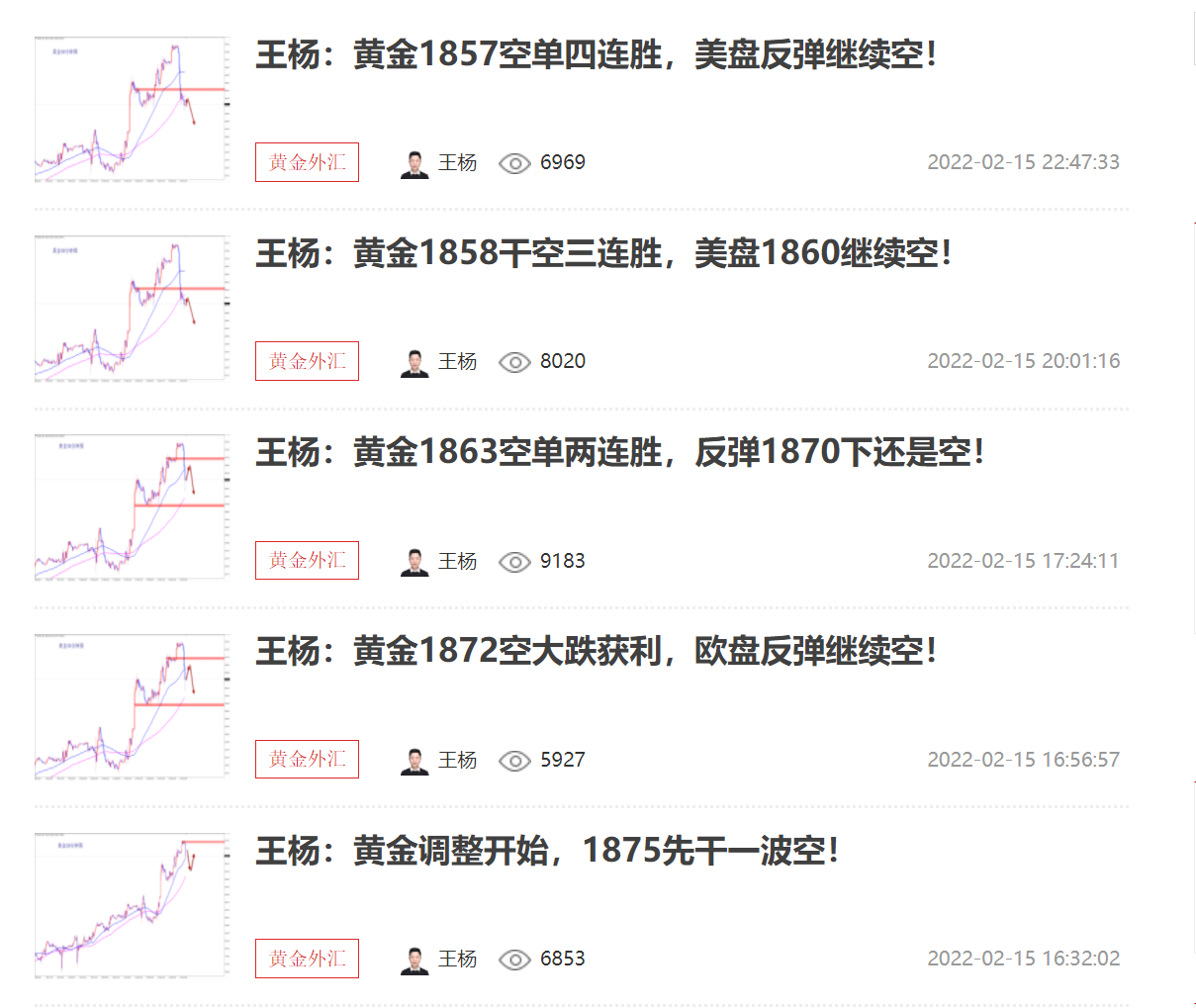
Task: Tap the chart thumbnail beside the 1858干空三连胜 article
Action: 132,309
